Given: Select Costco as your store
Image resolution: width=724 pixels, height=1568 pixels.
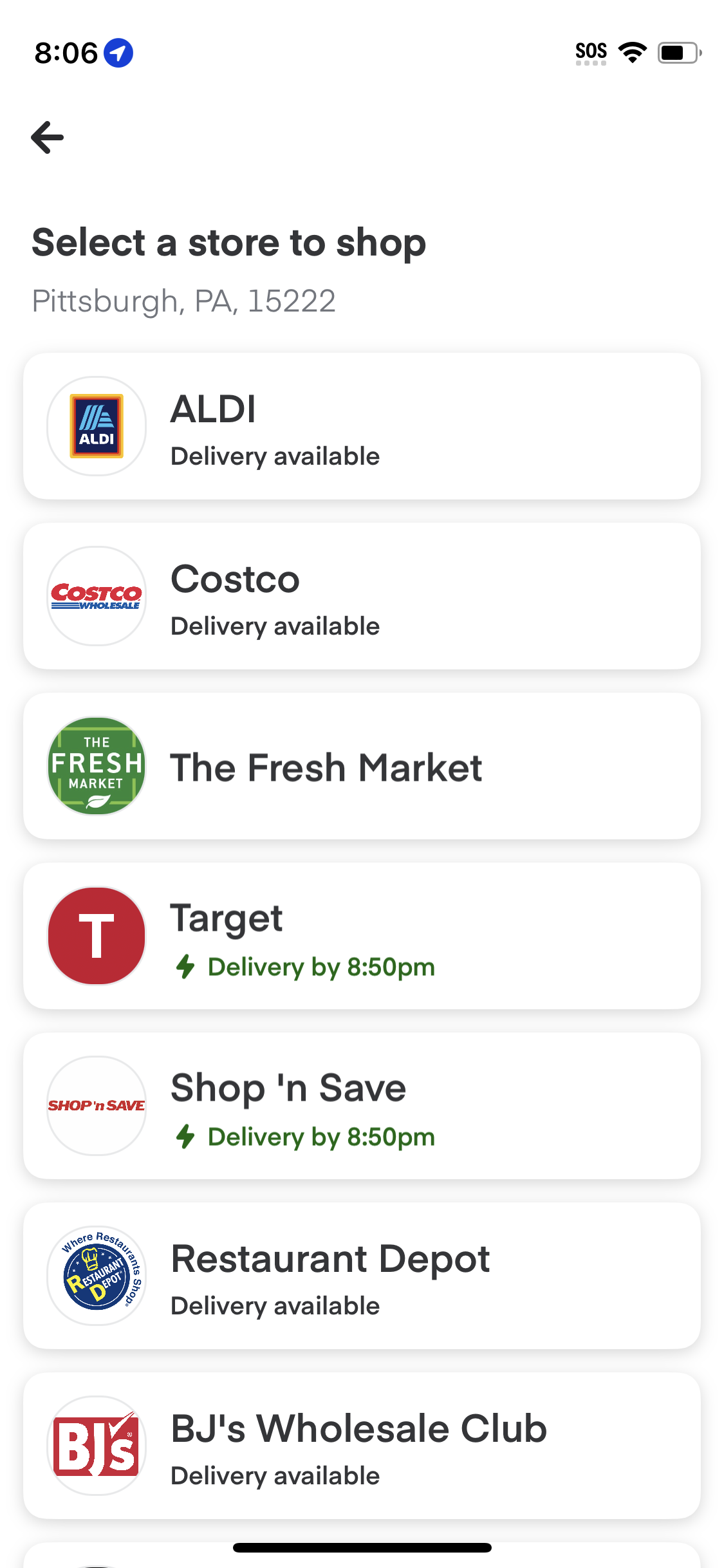Looking at the screenshot, I should [x=362, y=596].
